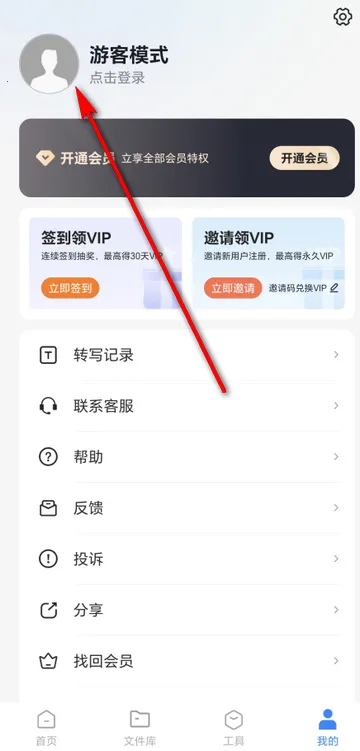
Task: Open 转写记录
Action: [187, 355]
